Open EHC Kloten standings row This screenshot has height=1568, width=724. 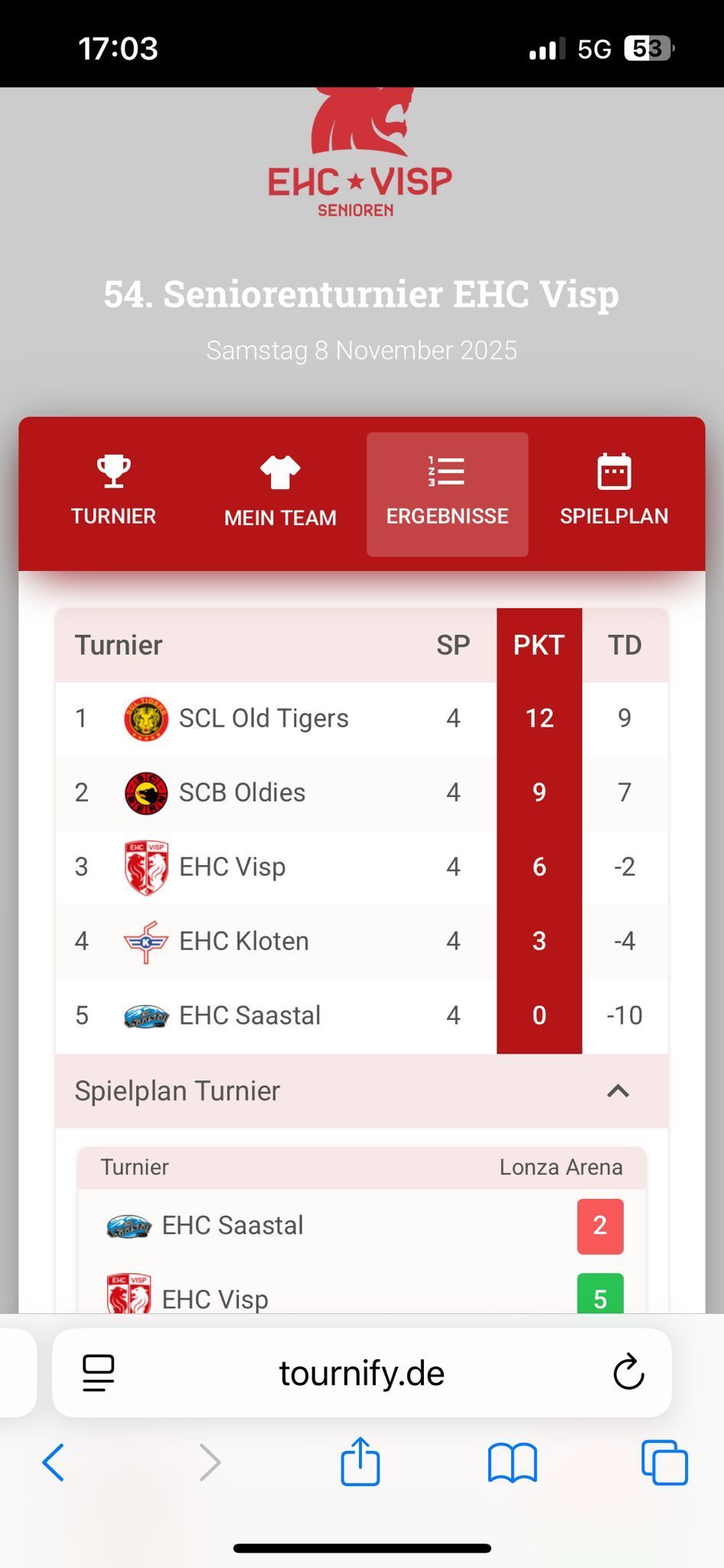pos(243,941)
